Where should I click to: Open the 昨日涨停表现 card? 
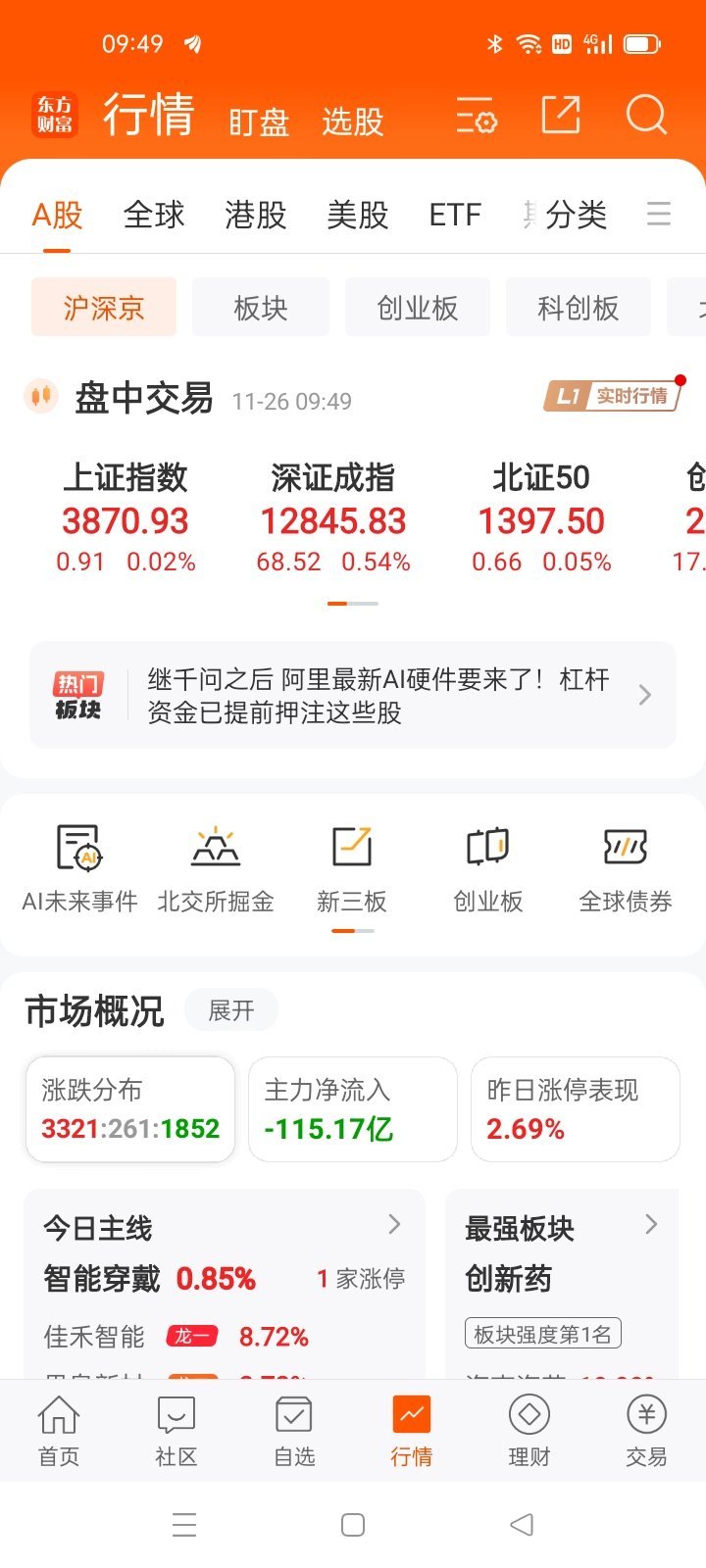575,1108
